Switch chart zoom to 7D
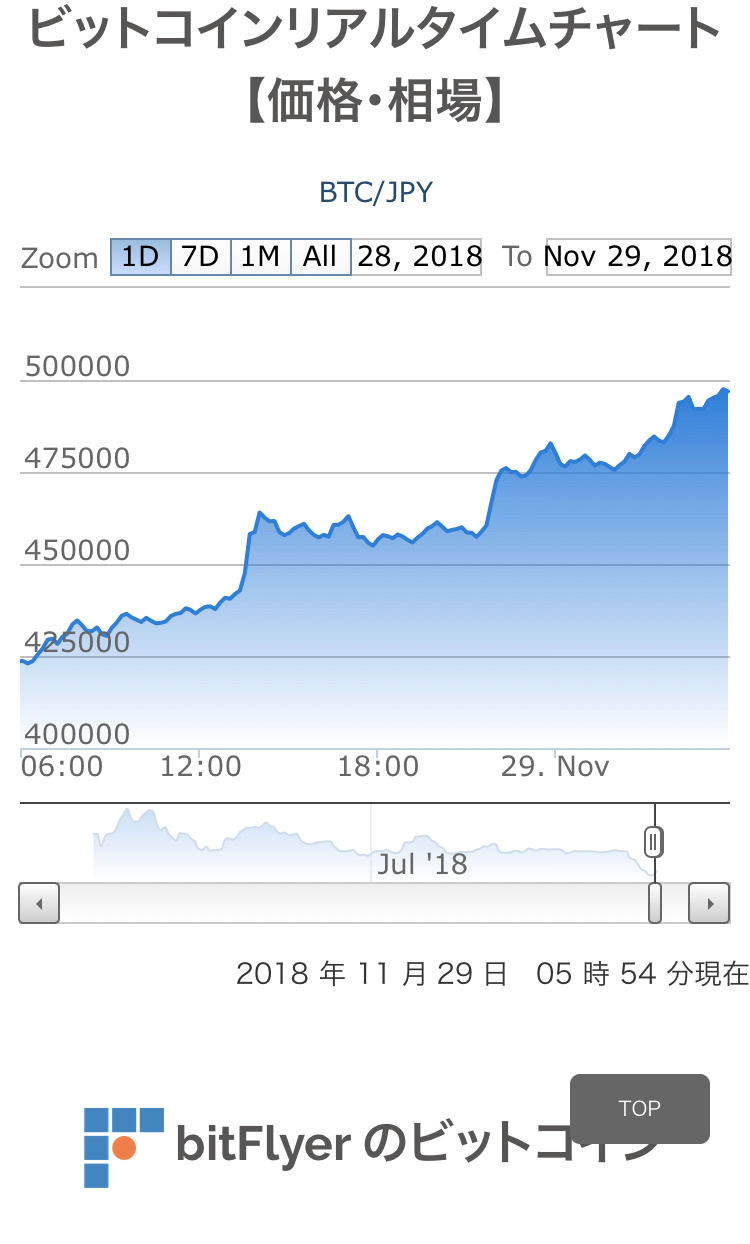This screenshot has height=1244, width=750. point(200,257)
